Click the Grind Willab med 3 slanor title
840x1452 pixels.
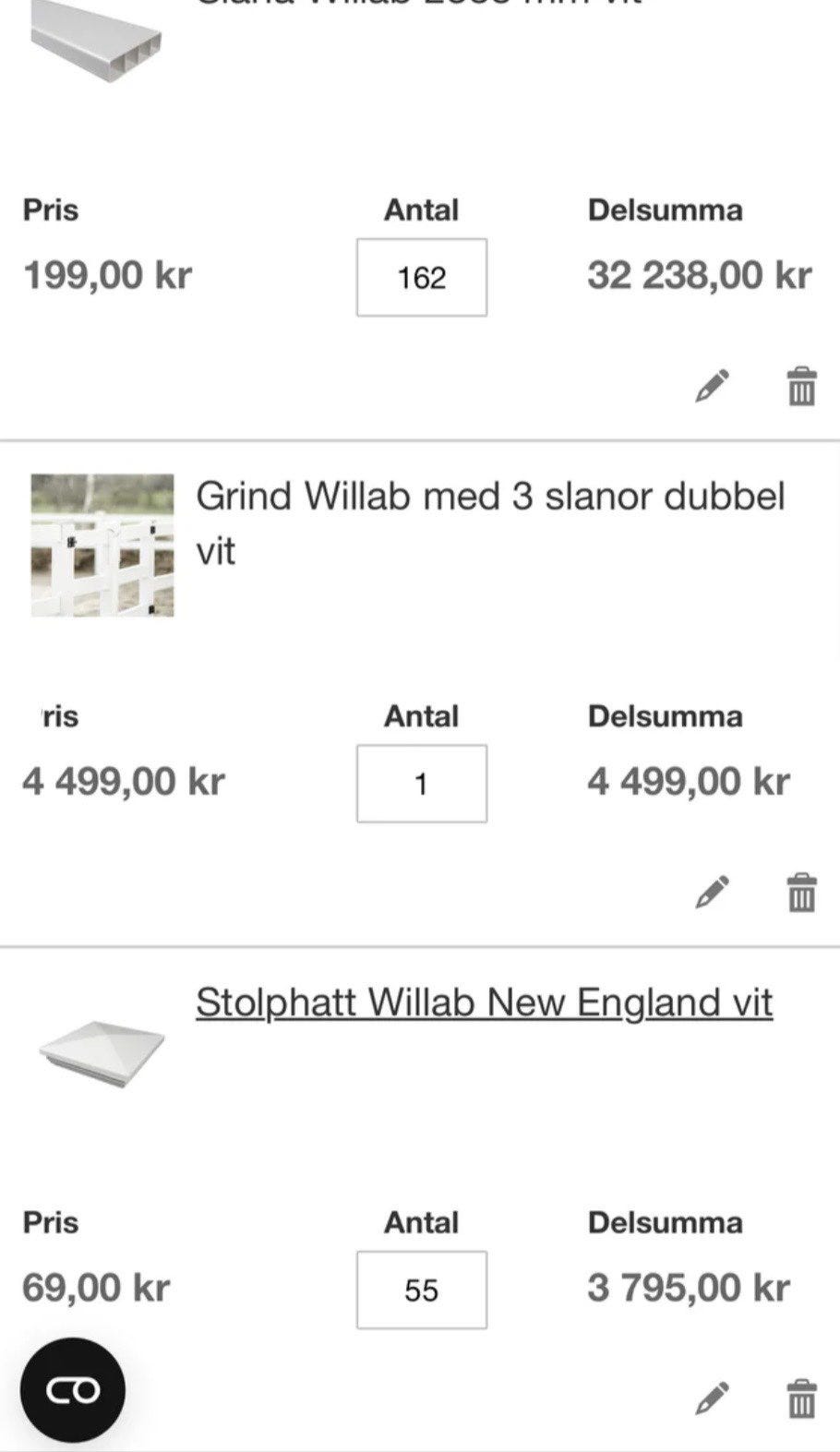tap(490, 496)
